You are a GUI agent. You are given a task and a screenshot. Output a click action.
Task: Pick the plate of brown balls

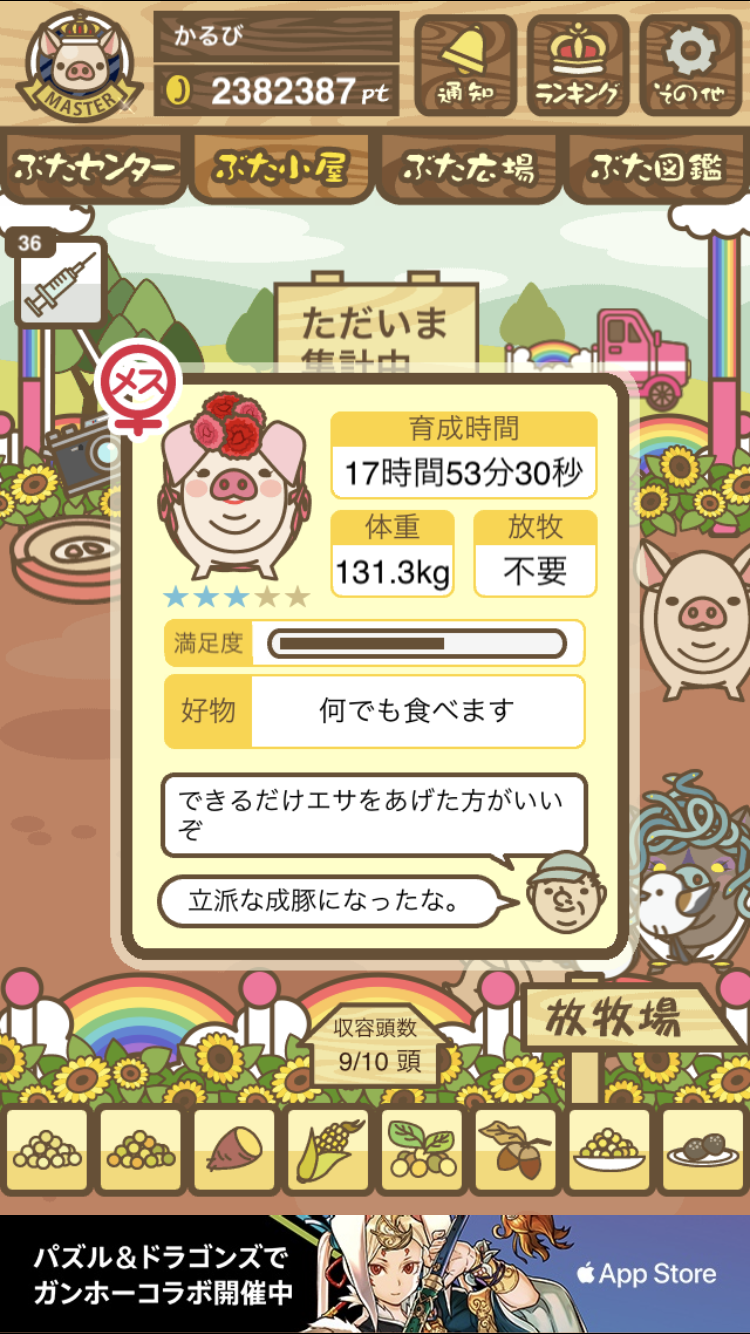click(x=702, y=1152)
